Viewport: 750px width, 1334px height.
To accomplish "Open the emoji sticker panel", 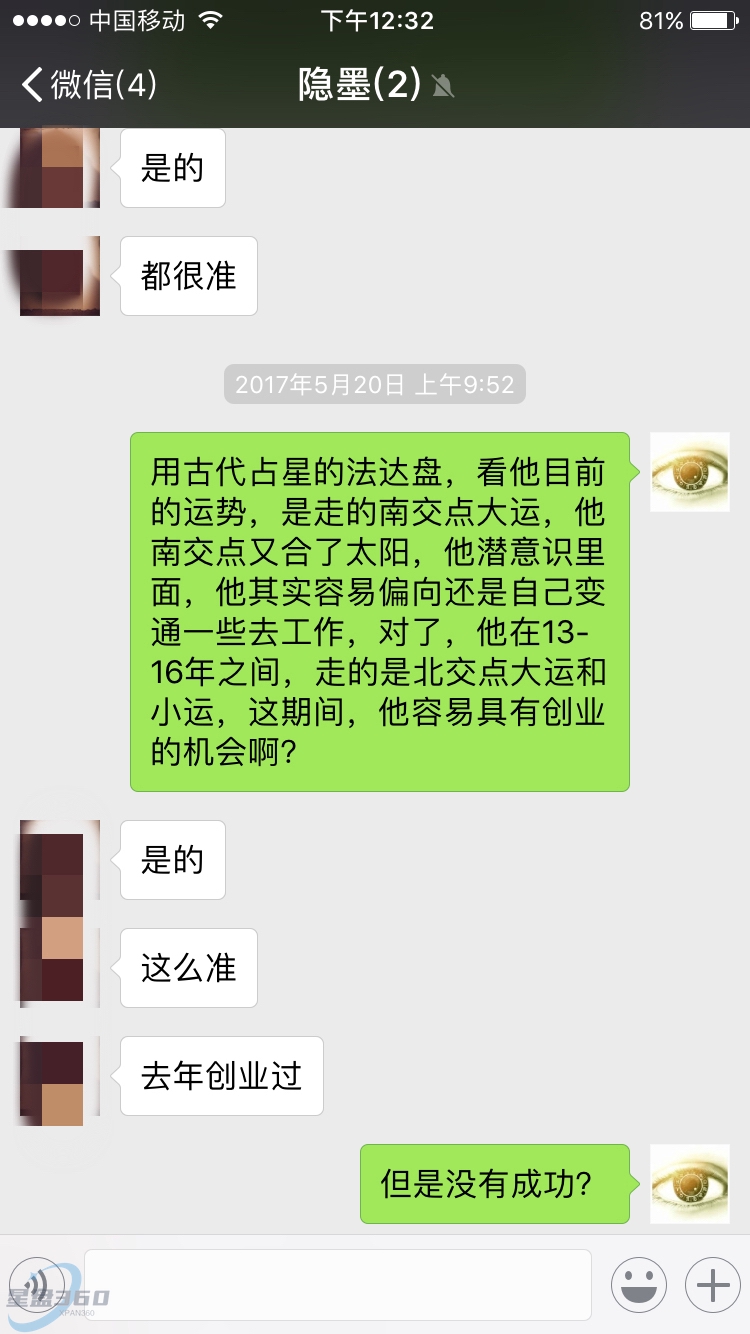I will (638, 1284).
